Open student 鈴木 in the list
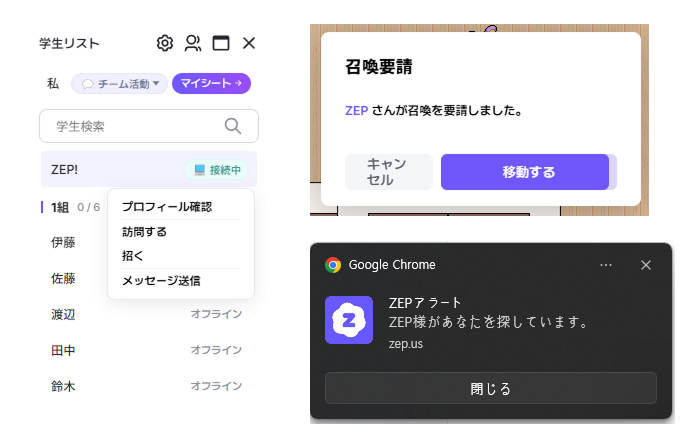This screenshot has width=697, height=447. pyautogui.click(x=64, y=385)
